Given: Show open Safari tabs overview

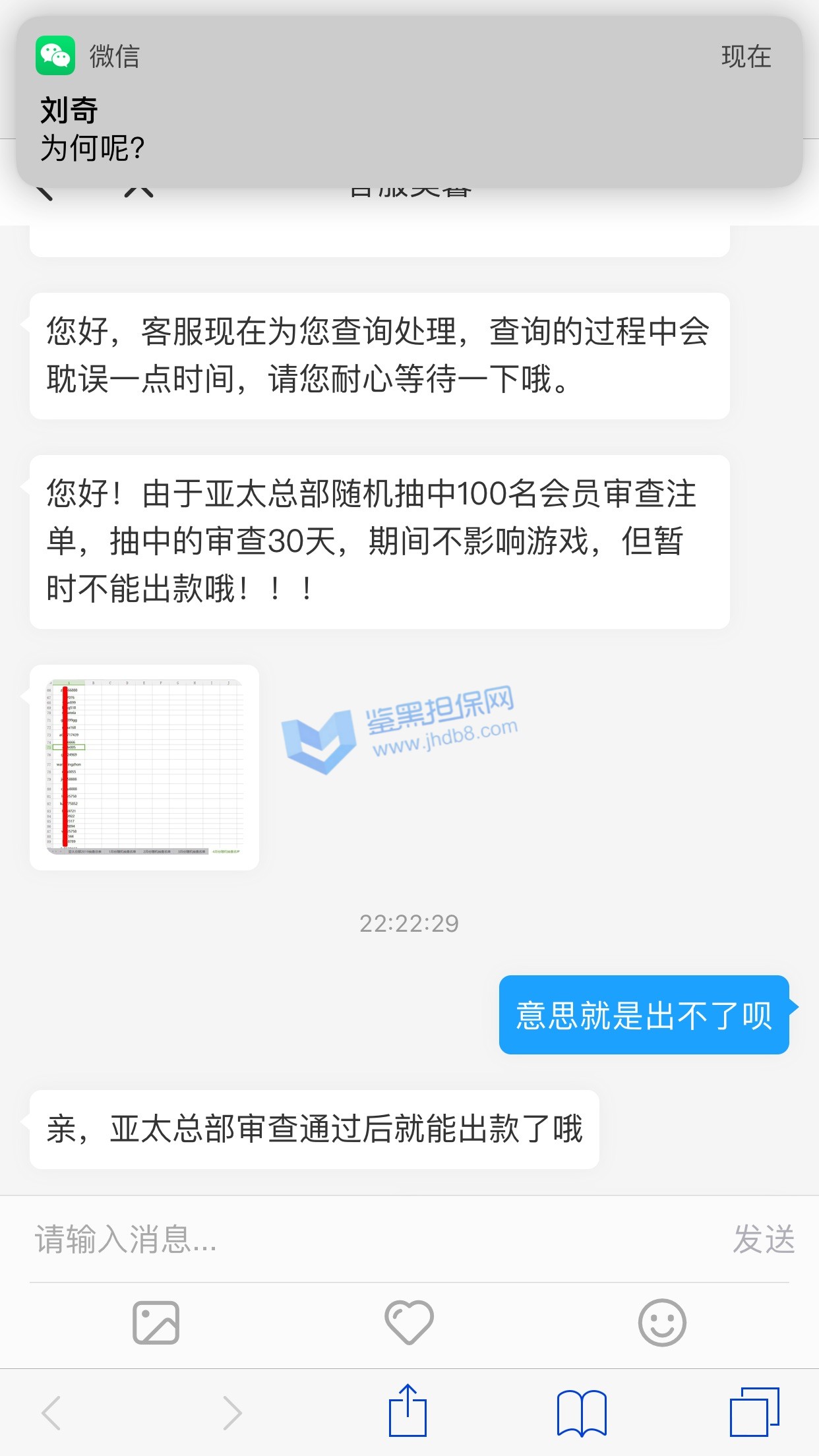Looking at the screenshot, I should [754, 1412].
